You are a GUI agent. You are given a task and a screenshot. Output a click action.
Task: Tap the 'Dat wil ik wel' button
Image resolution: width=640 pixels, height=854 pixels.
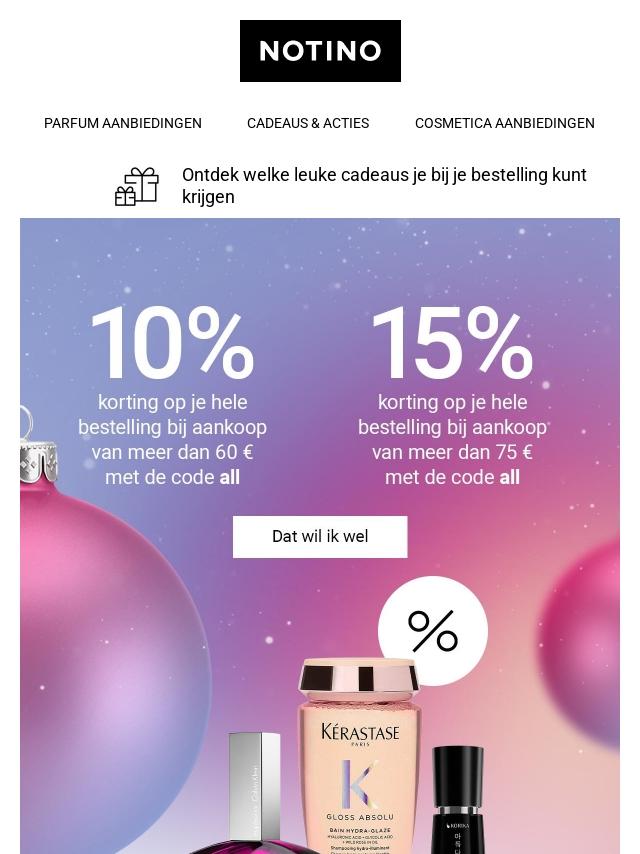[x=320, y=537]
